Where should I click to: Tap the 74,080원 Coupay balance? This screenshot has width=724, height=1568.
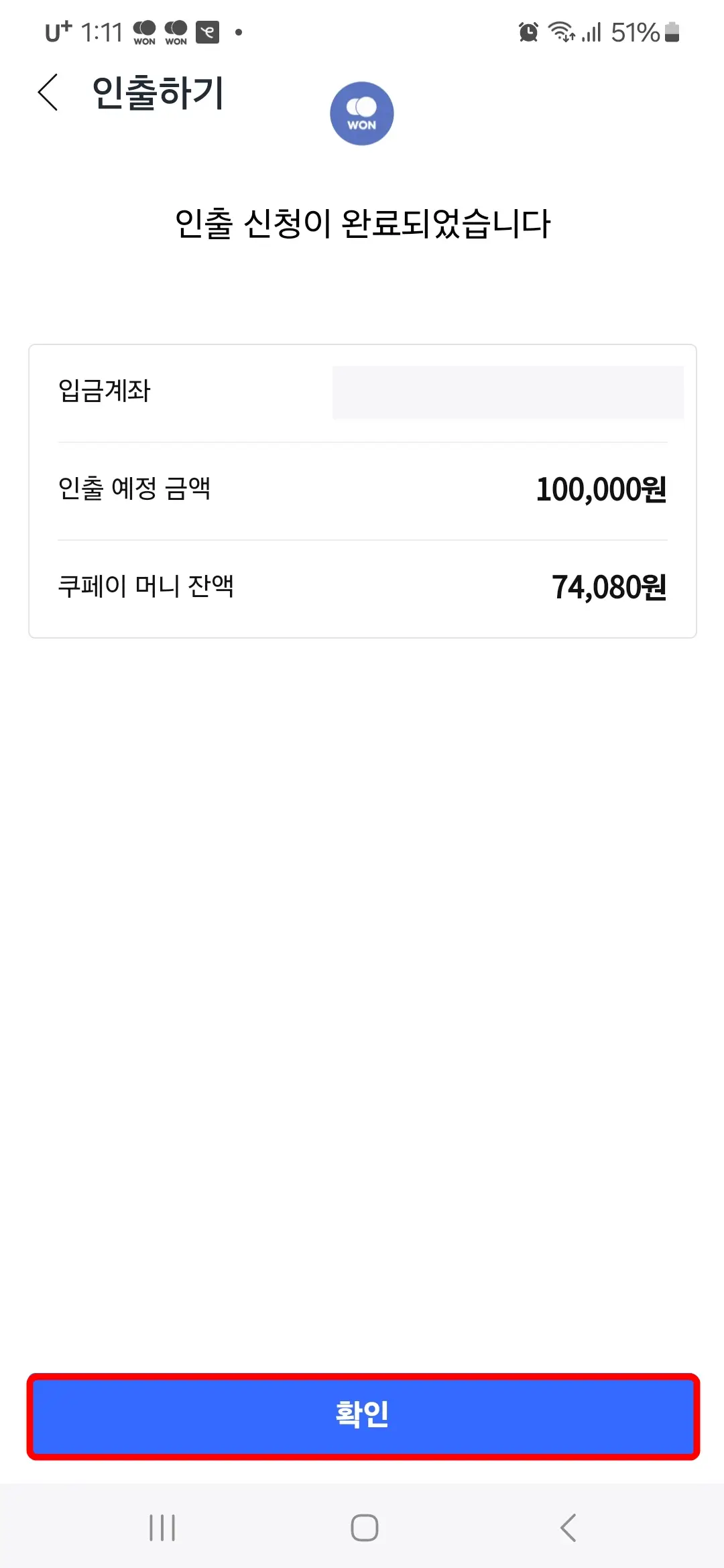click(x=607, y=588)
